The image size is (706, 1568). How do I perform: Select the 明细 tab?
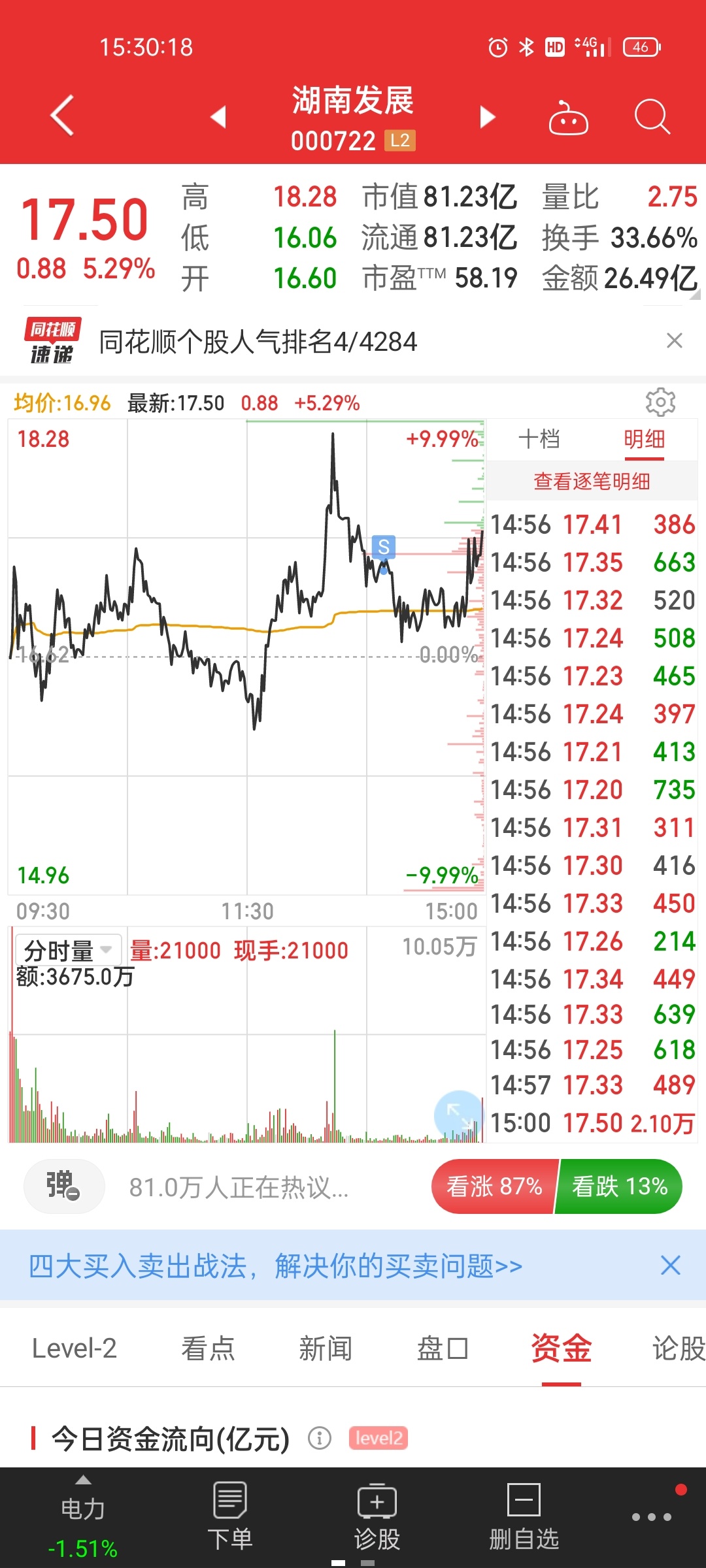(x=644, y=439)
